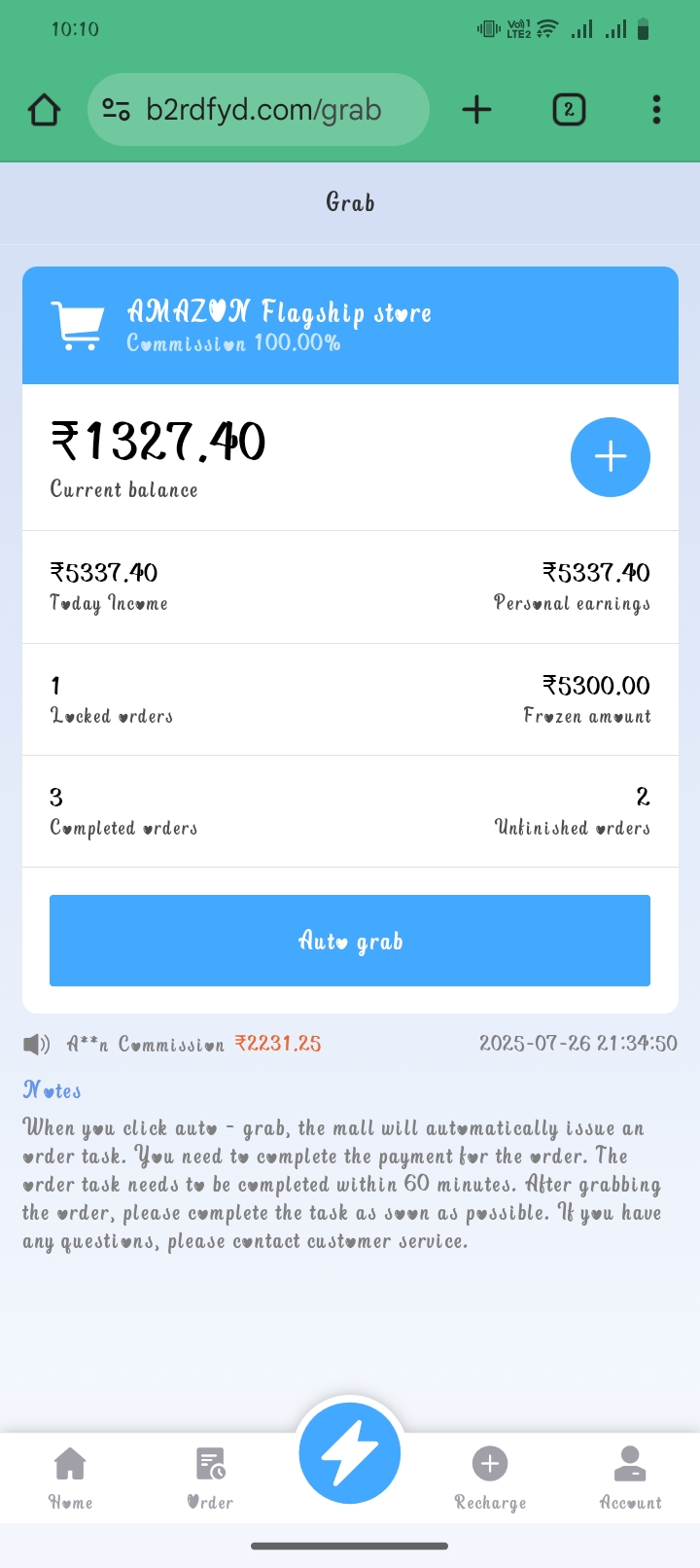Tap the center lightning bolt button
Image resolution: width=700 pixels, height=1568 pixels.
click(x=350, y=1453)
